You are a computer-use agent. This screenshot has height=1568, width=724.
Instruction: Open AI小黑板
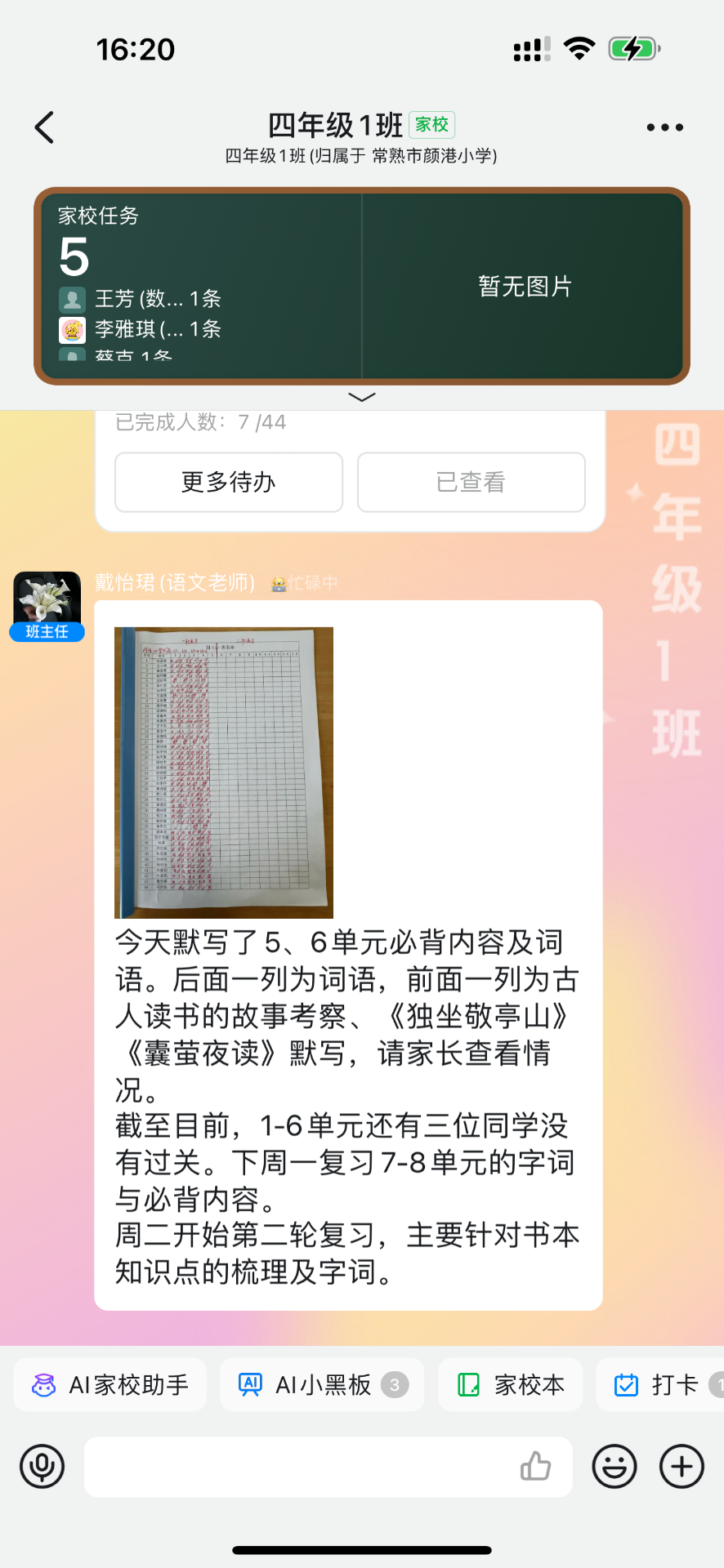[322, 1384]
